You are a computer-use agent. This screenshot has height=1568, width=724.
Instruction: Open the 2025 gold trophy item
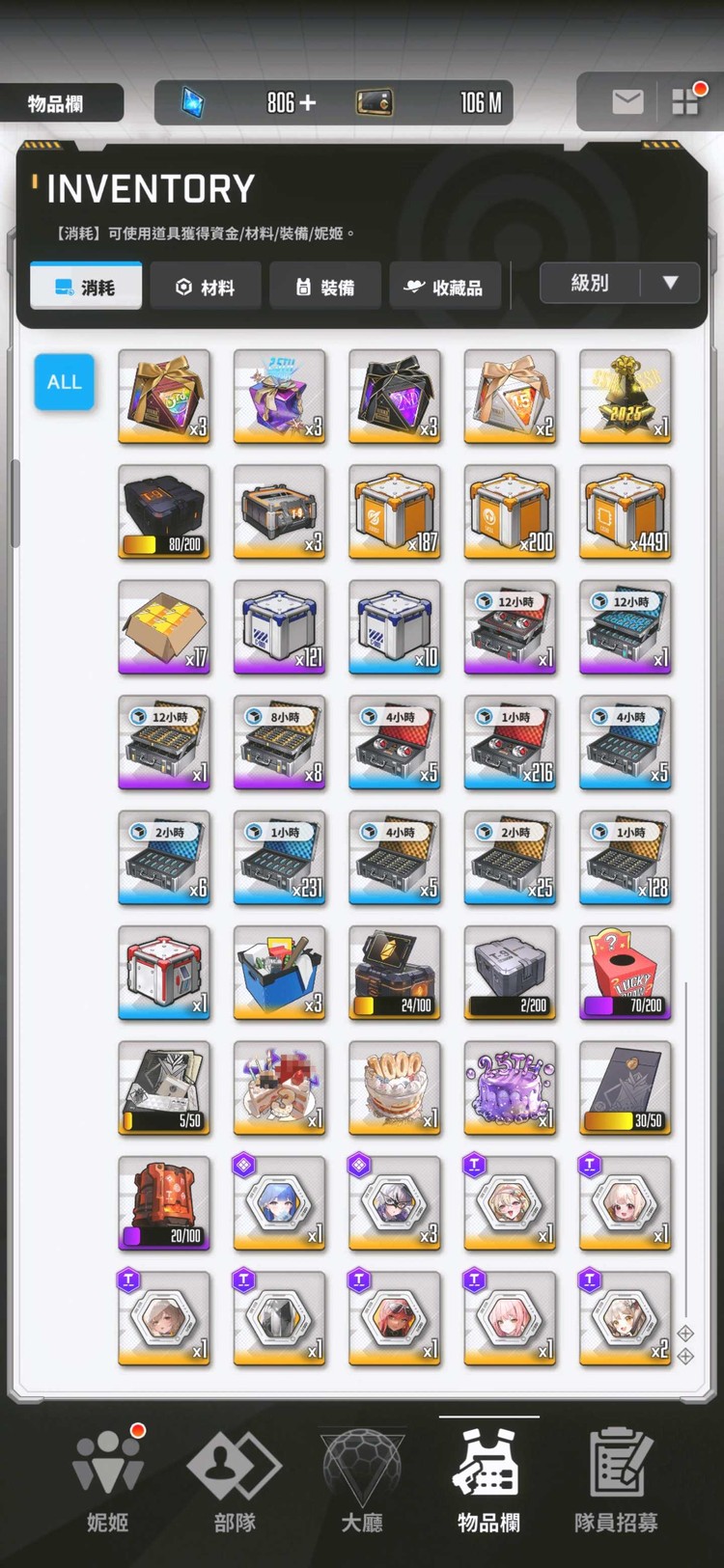tap(626, 397)
